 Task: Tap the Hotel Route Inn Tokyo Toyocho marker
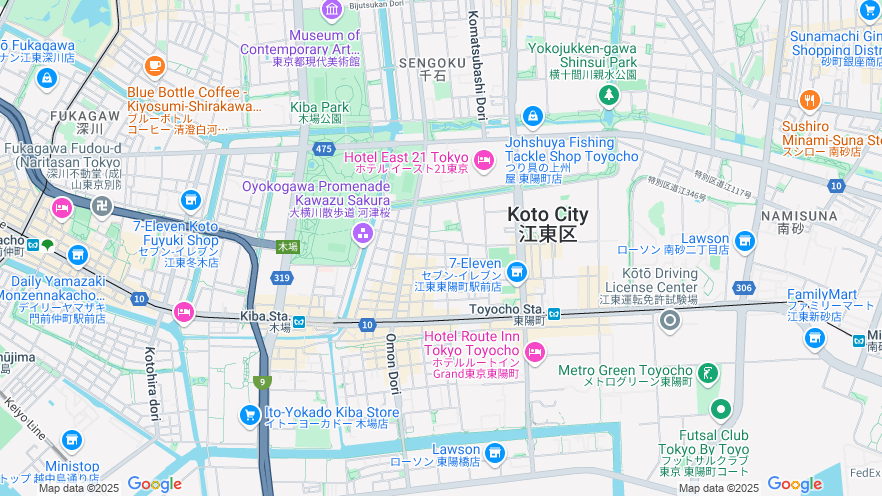pyautogui.click(x=535, y=351)
